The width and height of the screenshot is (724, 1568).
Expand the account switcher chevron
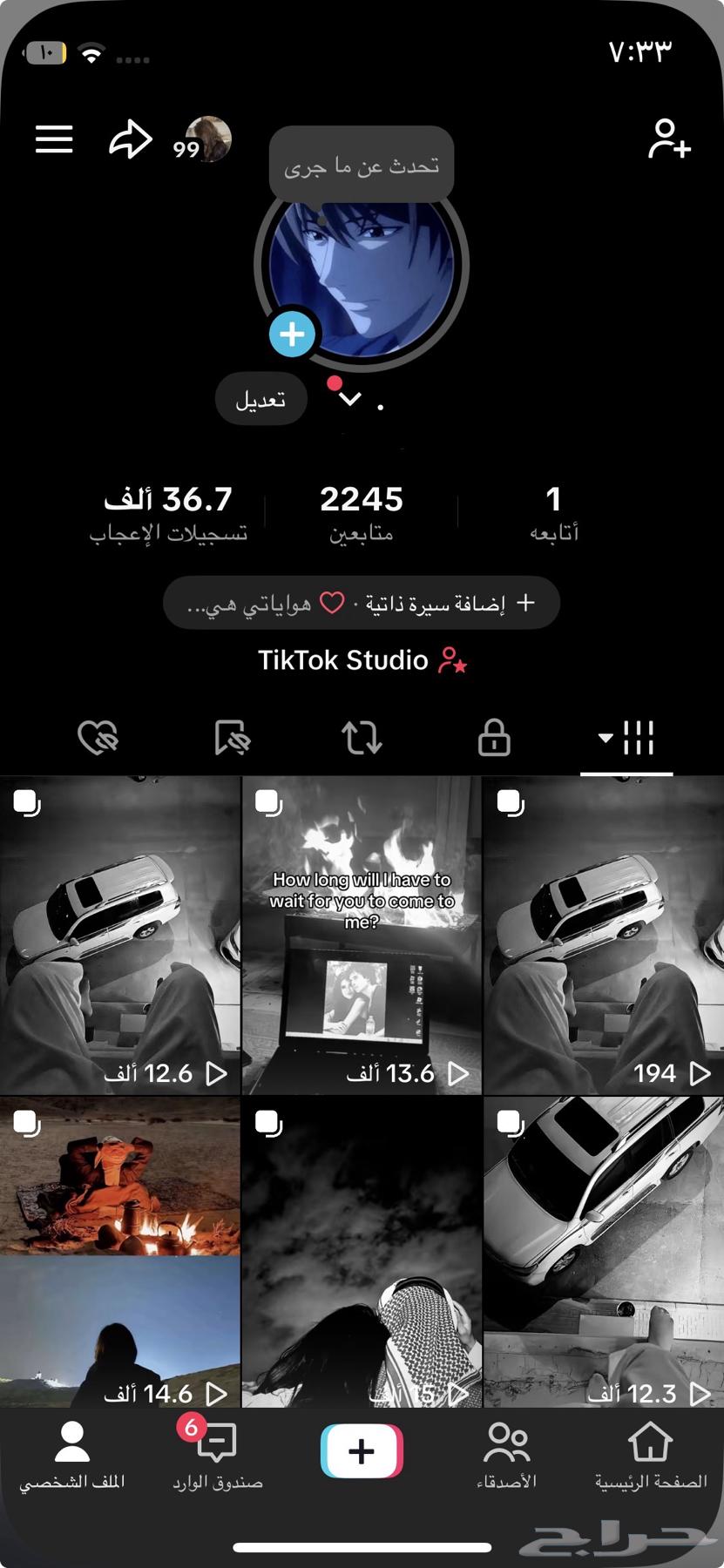349,400
